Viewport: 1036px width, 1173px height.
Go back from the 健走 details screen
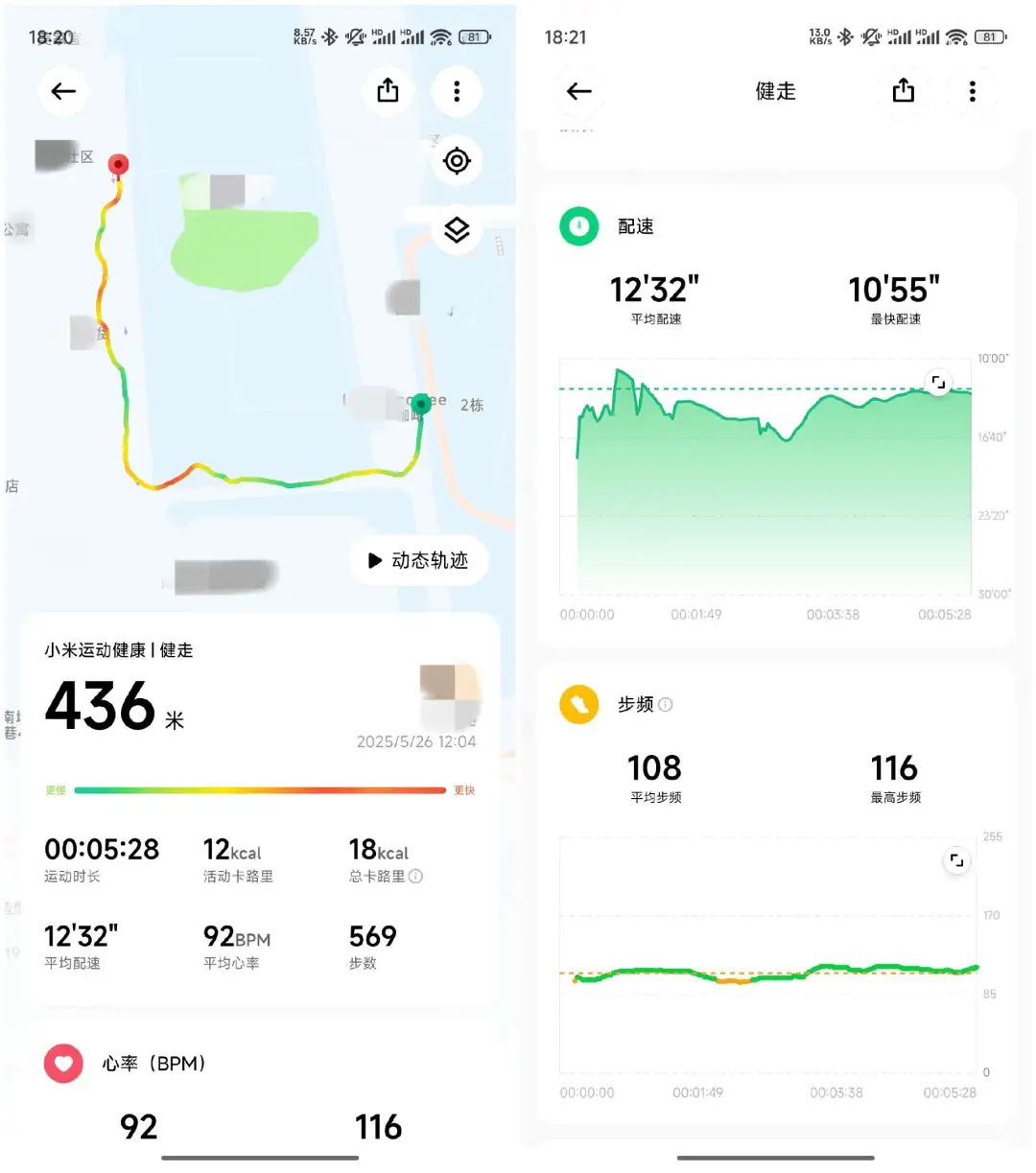point(578,91)
